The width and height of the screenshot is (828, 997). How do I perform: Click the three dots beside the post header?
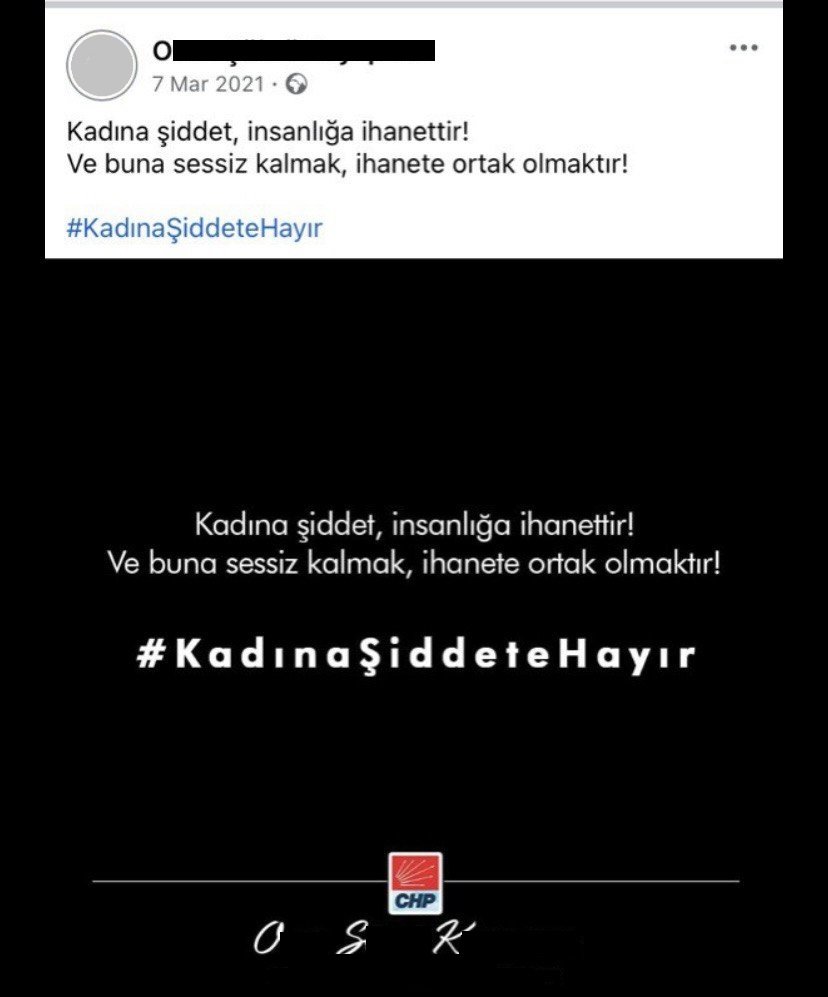741,45
